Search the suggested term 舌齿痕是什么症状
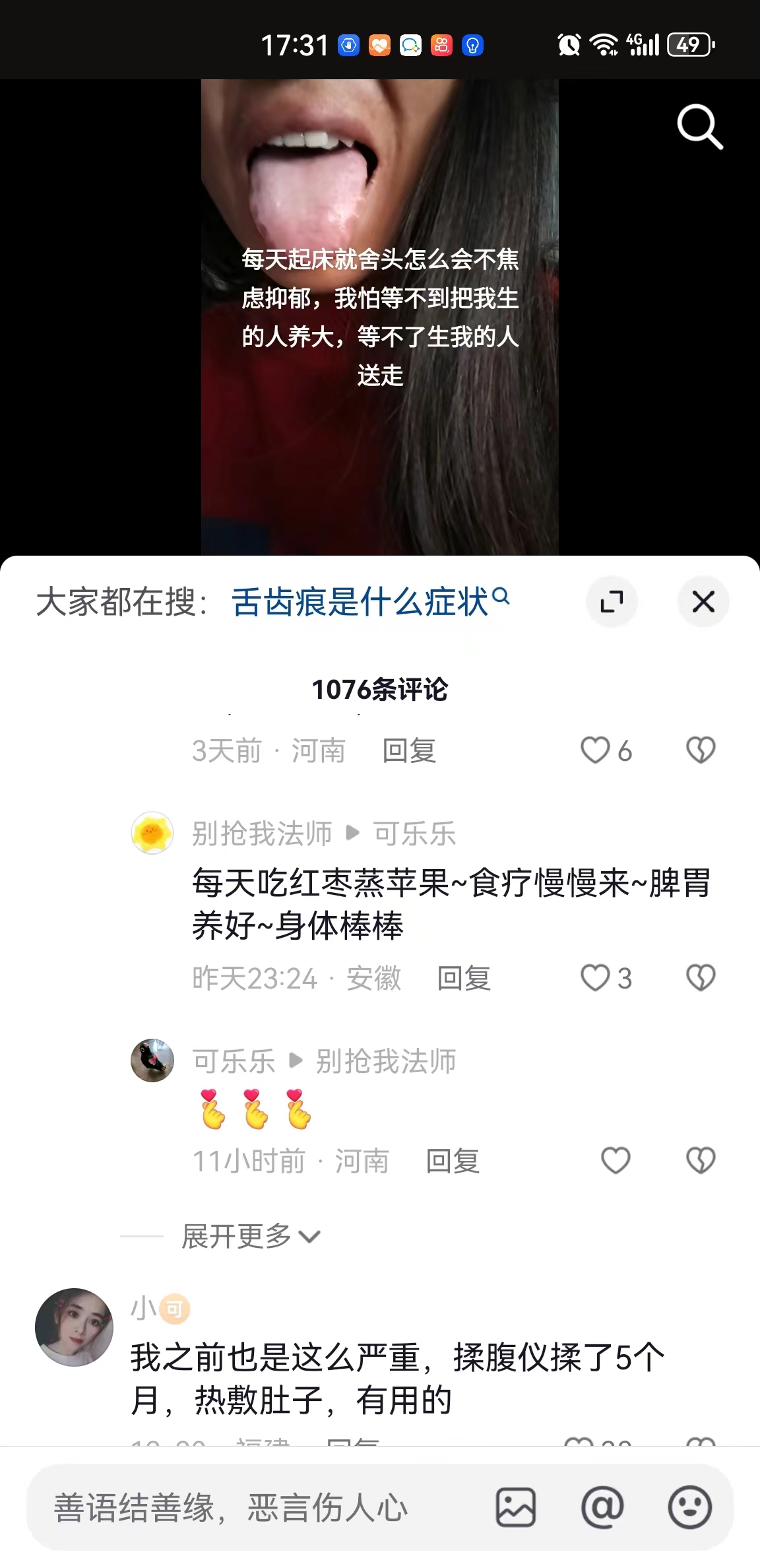The height and width of the screenshot is (1568, 760). coord(360,602)
